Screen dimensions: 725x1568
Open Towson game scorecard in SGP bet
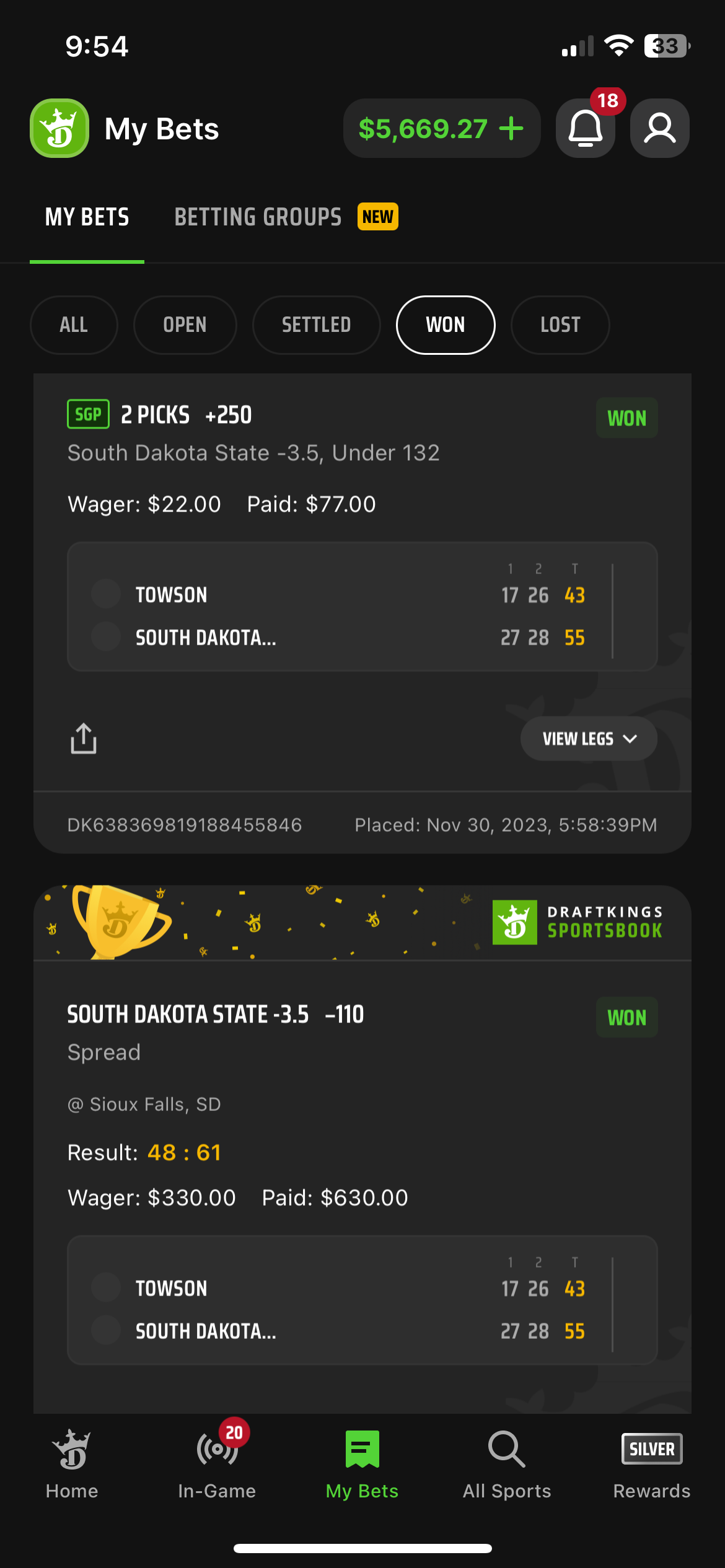click(x=362, y=607)
